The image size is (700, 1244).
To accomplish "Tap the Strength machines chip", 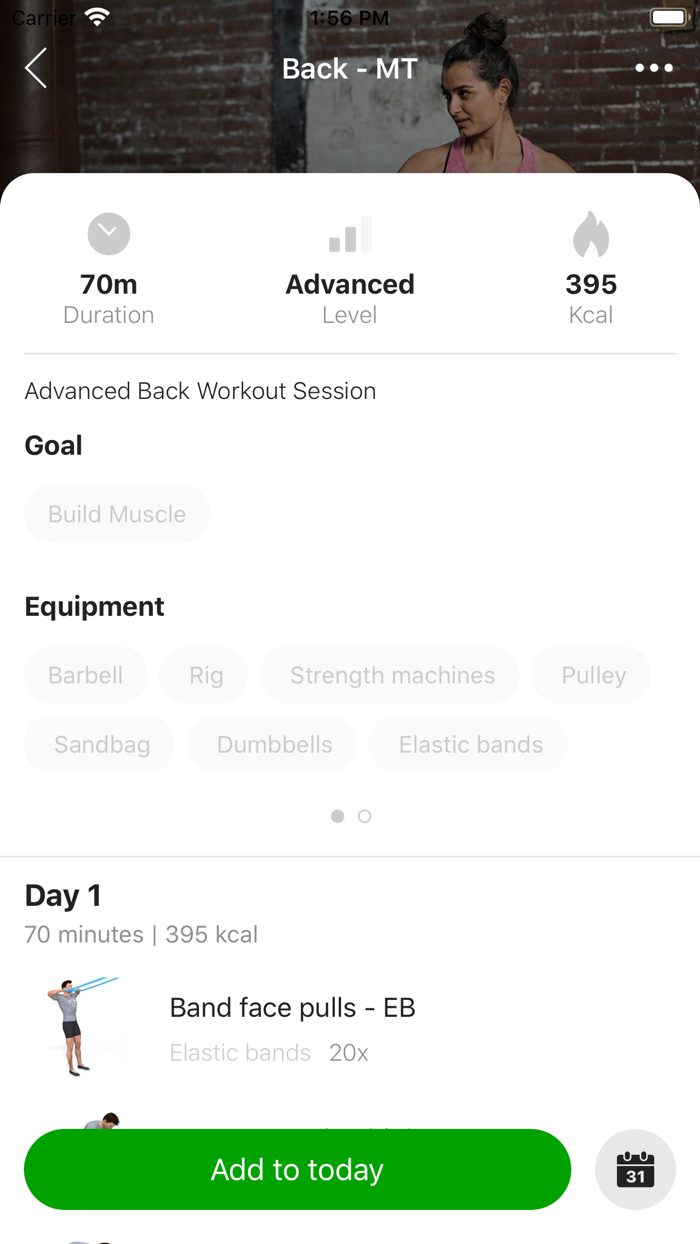I will pyautogui.click(x=392, y=675).
